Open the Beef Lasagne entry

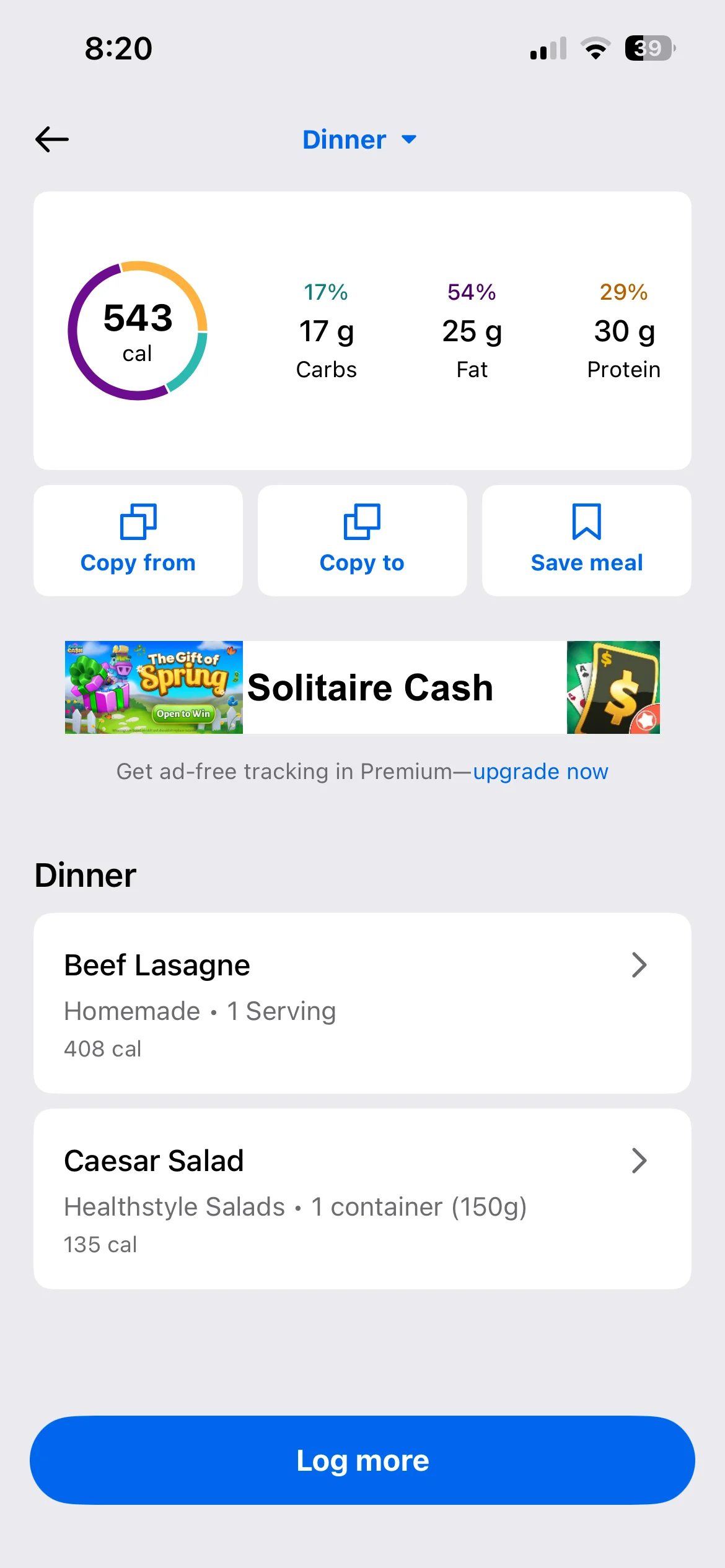[362, 1003]
